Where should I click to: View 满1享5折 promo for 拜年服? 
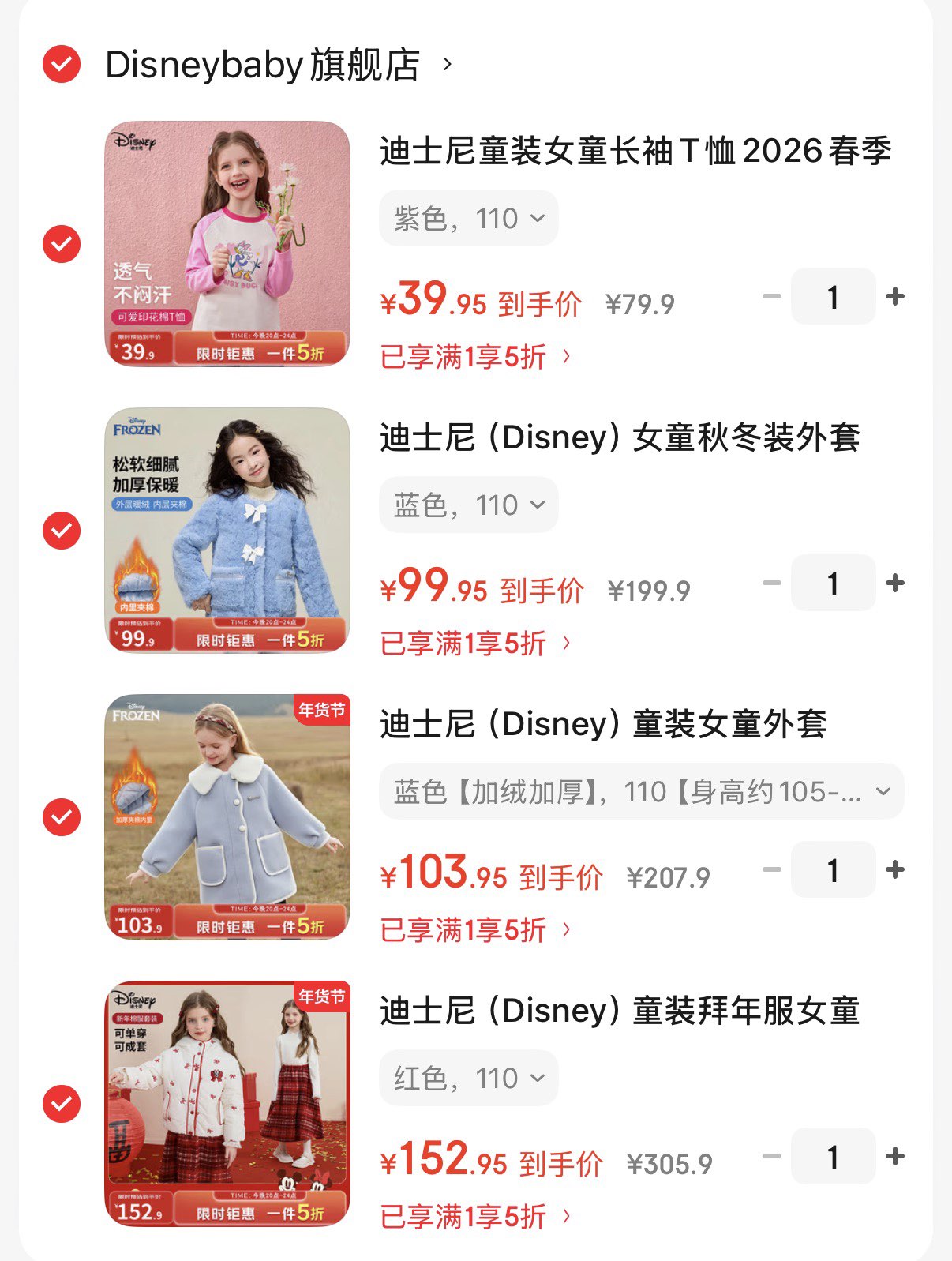(475, 1217)
